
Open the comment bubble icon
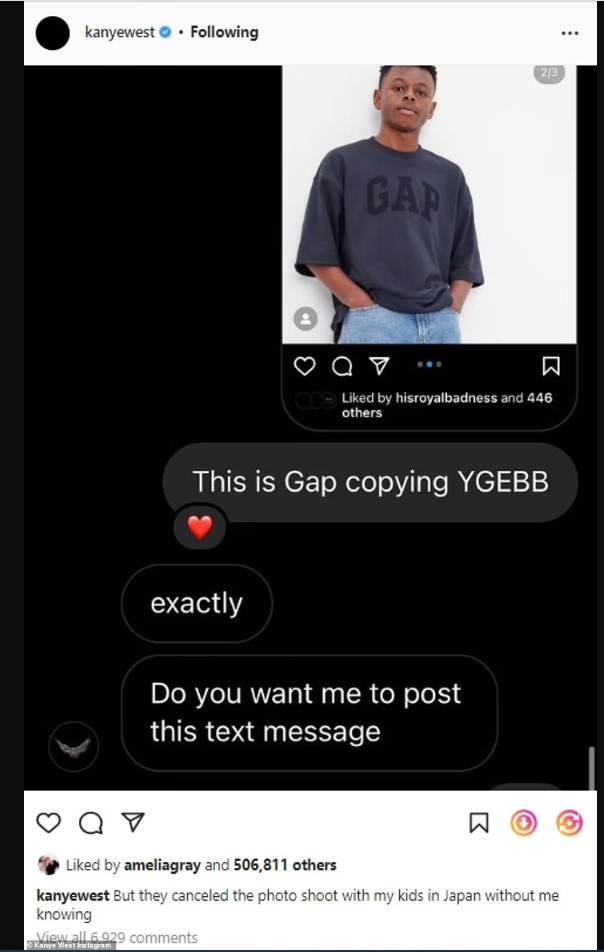coord(91,822)
